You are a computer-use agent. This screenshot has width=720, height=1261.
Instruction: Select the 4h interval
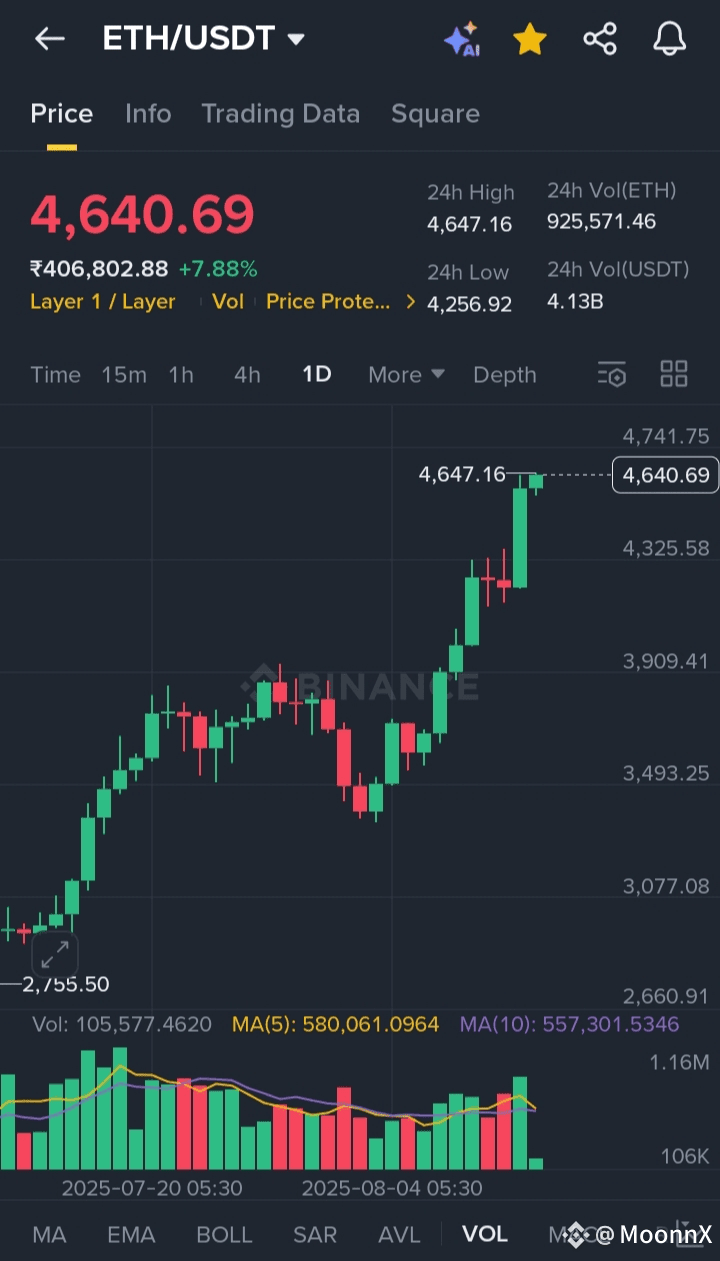247,375
